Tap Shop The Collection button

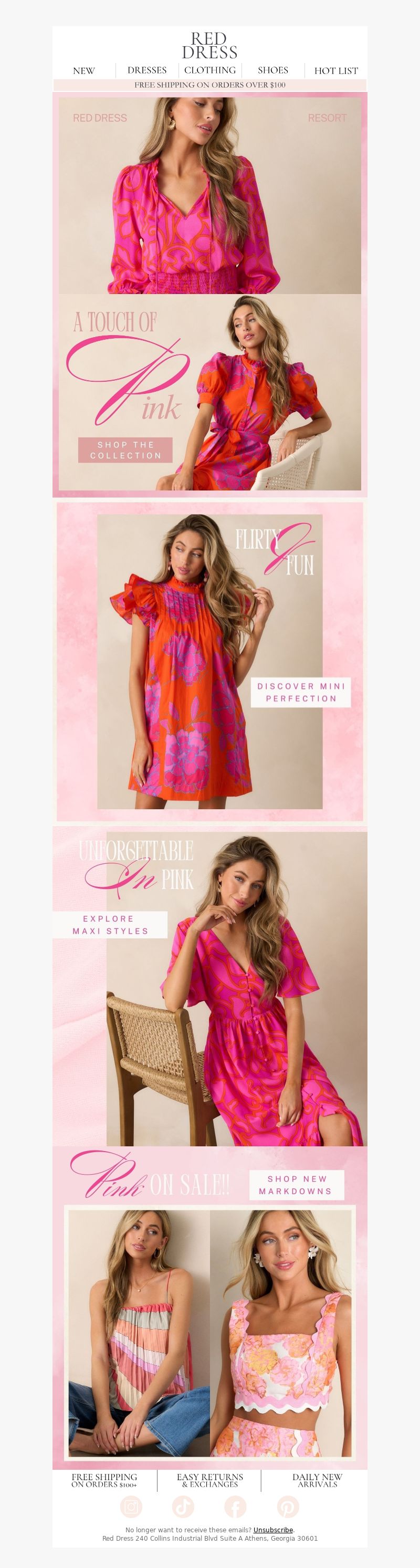pos(125,450)
